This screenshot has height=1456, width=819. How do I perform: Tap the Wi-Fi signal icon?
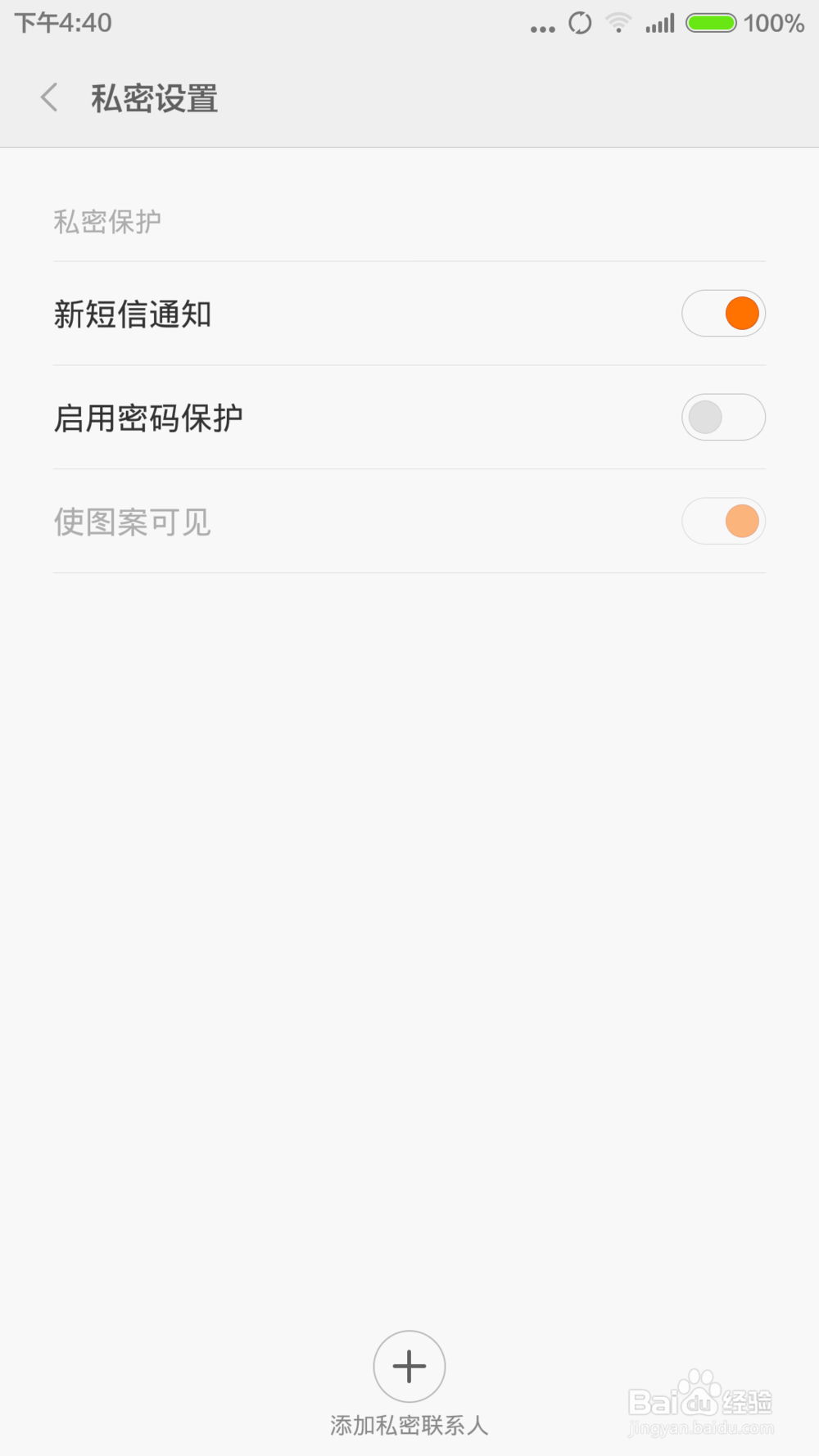[x=617, y=24]
